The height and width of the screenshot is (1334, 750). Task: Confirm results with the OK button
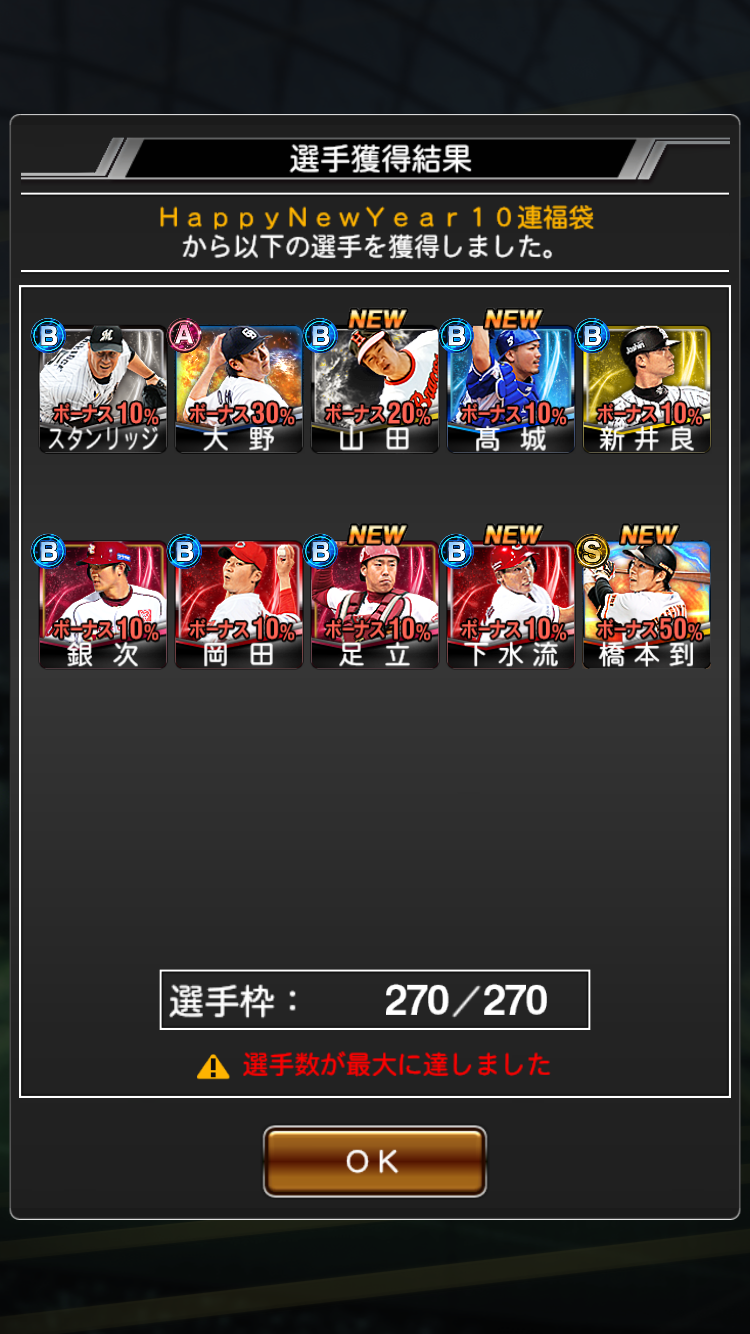tap(374, 1161)
